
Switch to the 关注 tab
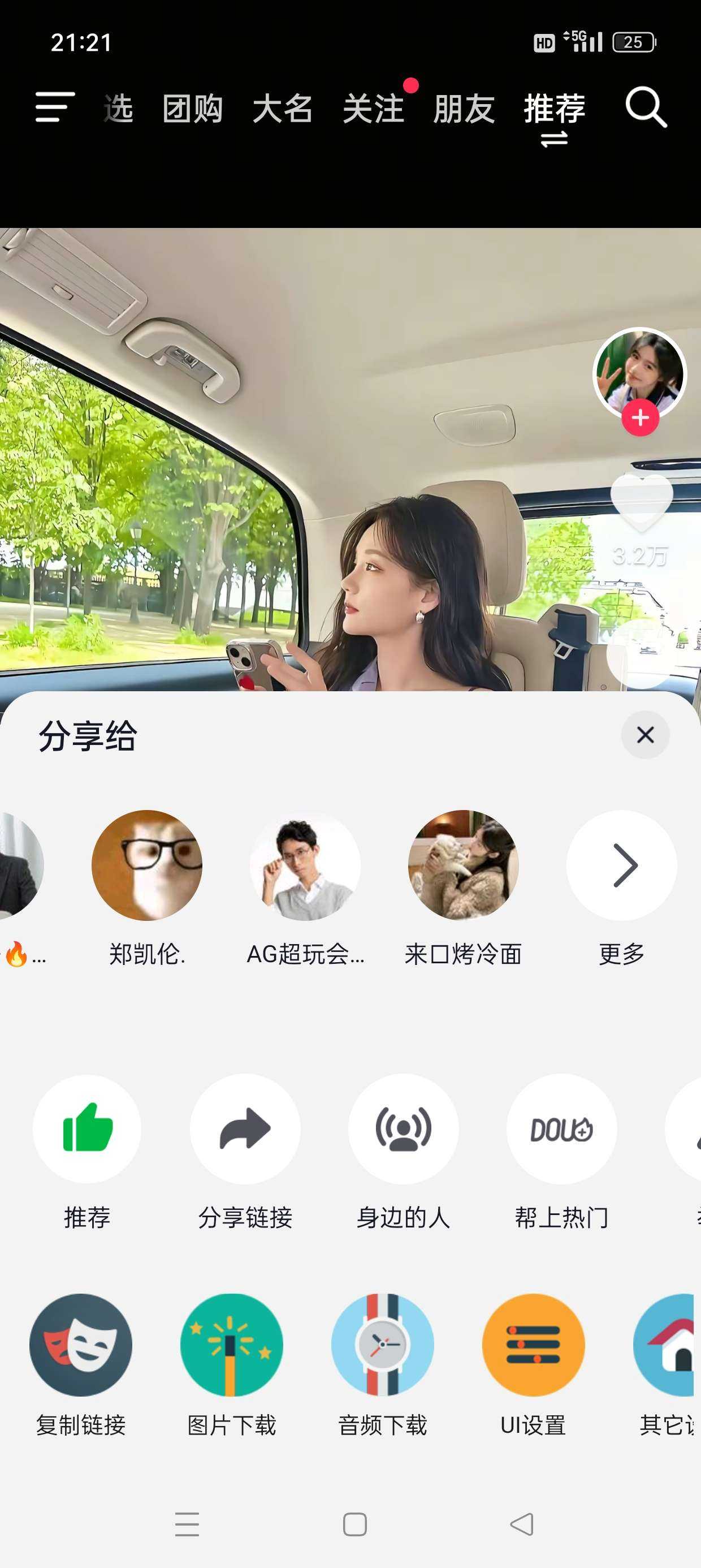tap(373, 109)
